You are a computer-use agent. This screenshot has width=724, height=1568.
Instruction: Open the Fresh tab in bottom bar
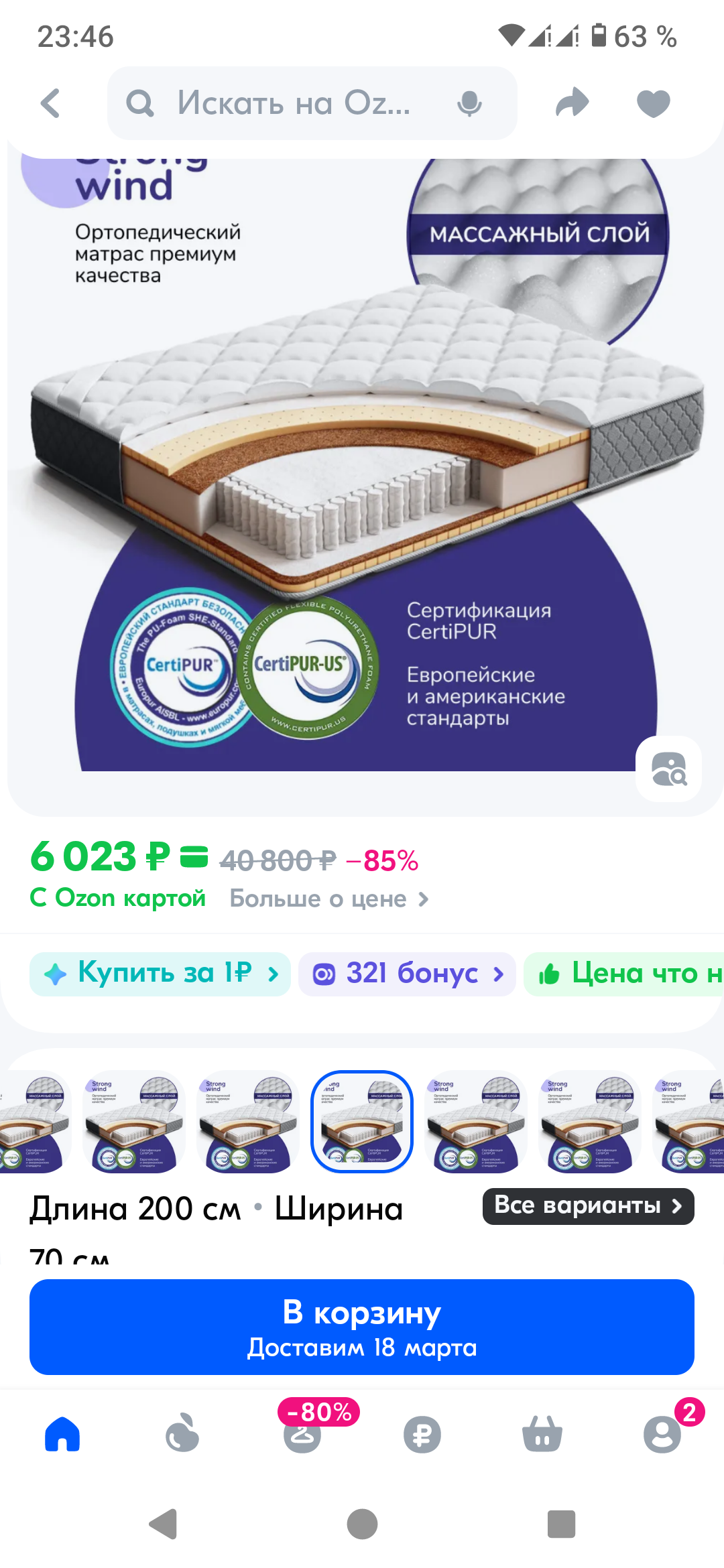(x=182, y=1435)
